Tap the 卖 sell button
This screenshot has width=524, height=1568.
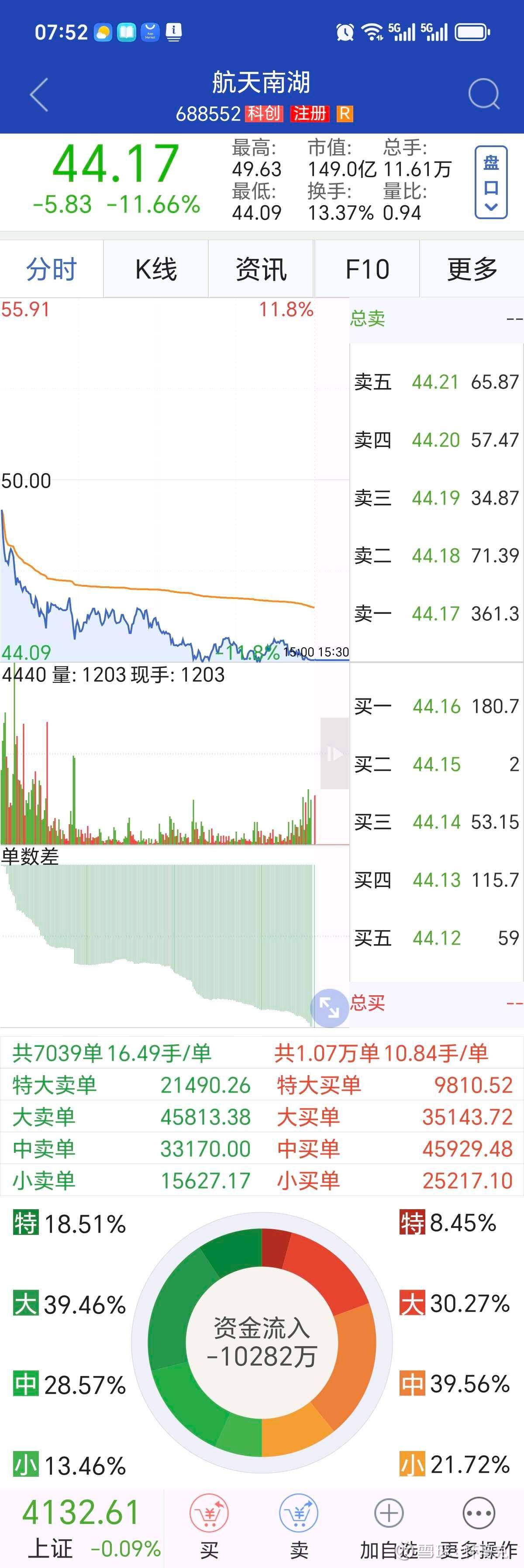[x=299, y=1524]
